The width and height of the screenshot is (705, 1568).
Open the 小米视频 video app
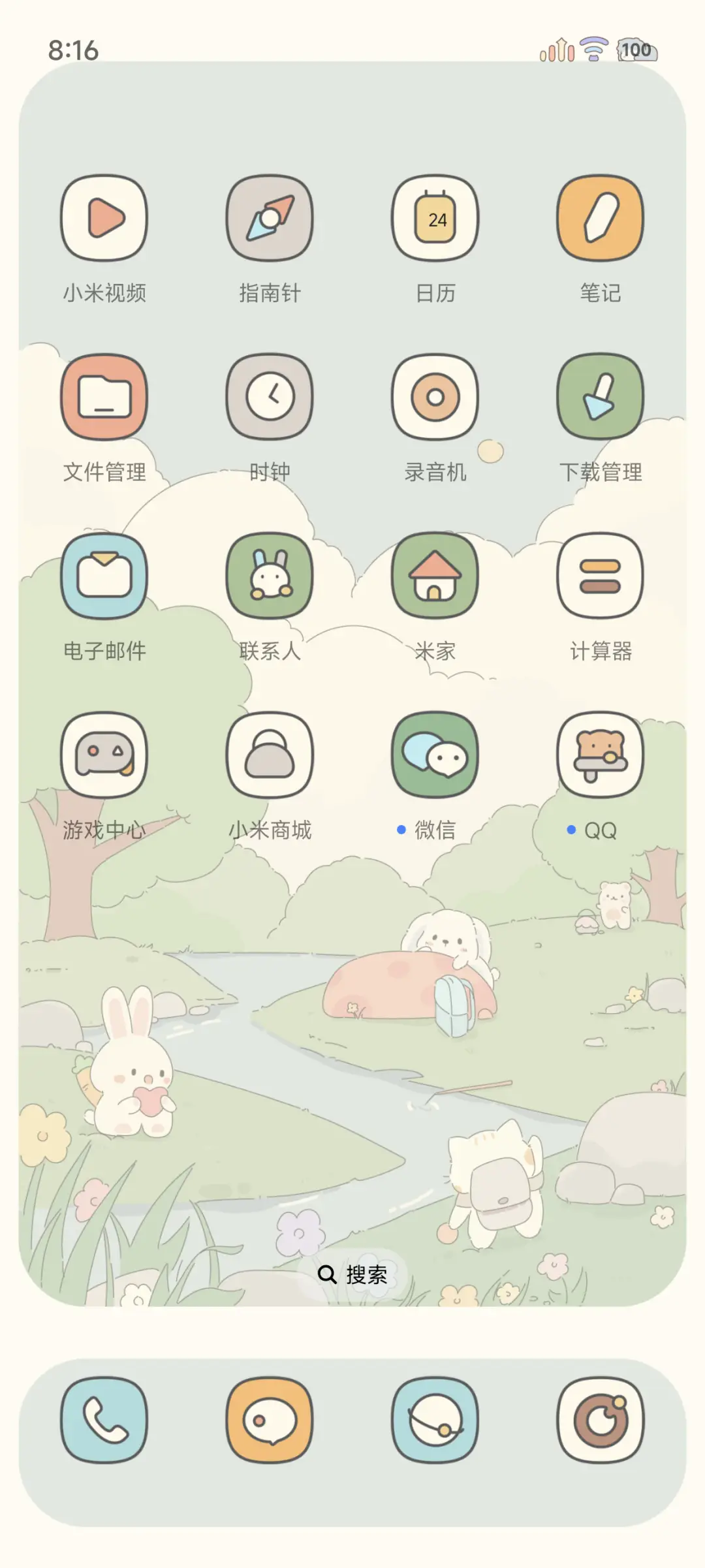point(105,219)
